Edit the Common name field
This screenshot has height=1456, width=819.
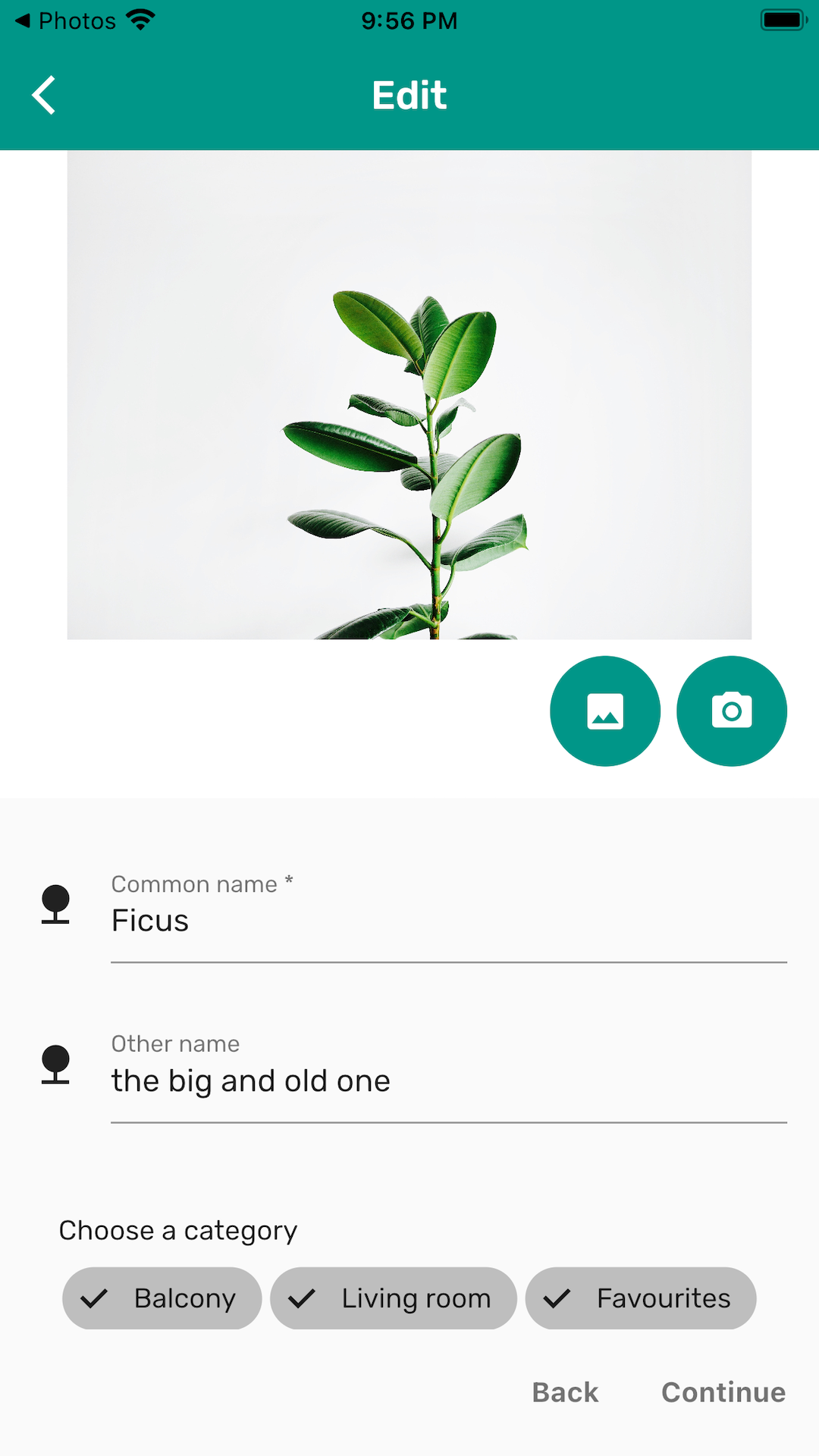[x=447, y=921]
